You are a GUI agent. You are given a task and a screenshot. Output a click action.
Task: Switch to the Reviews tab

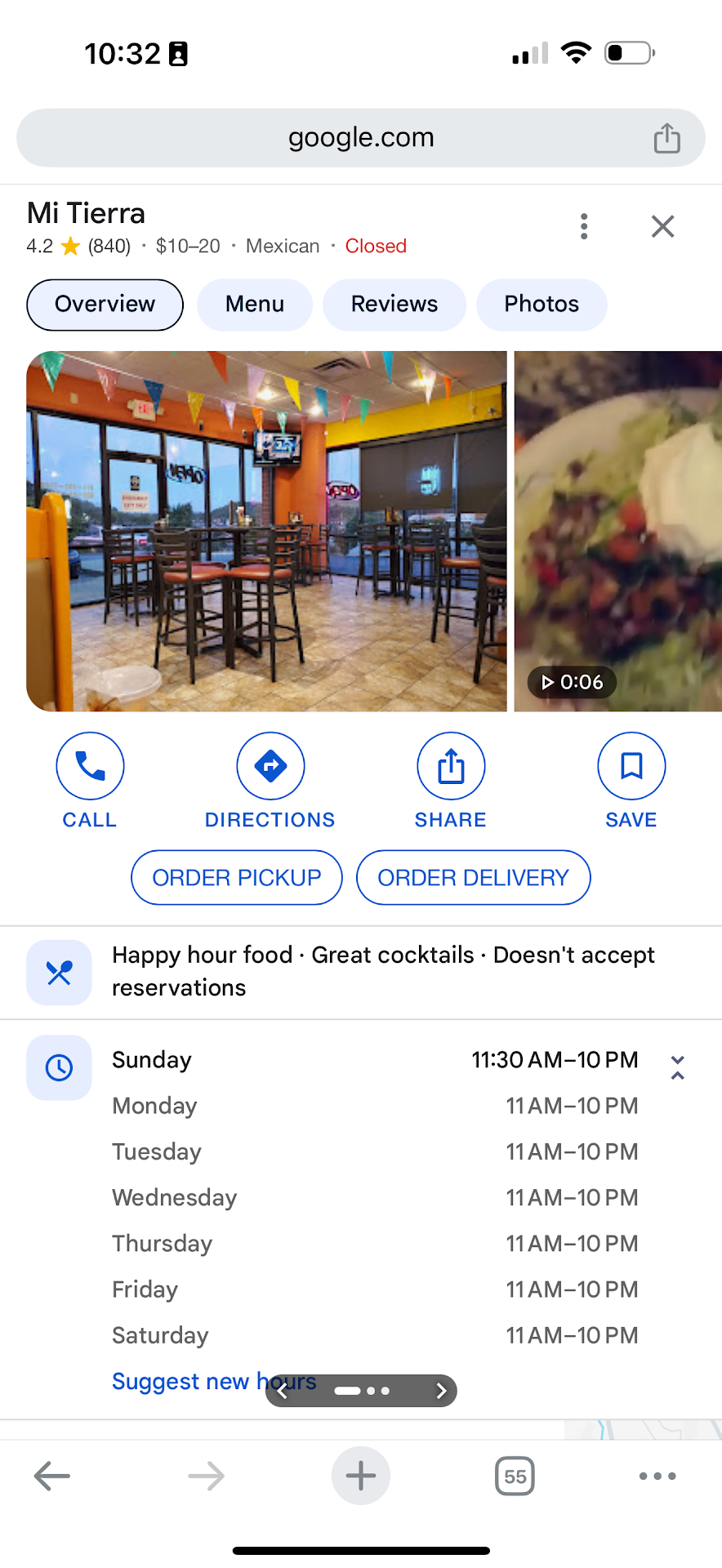click(x=394, y=305)
